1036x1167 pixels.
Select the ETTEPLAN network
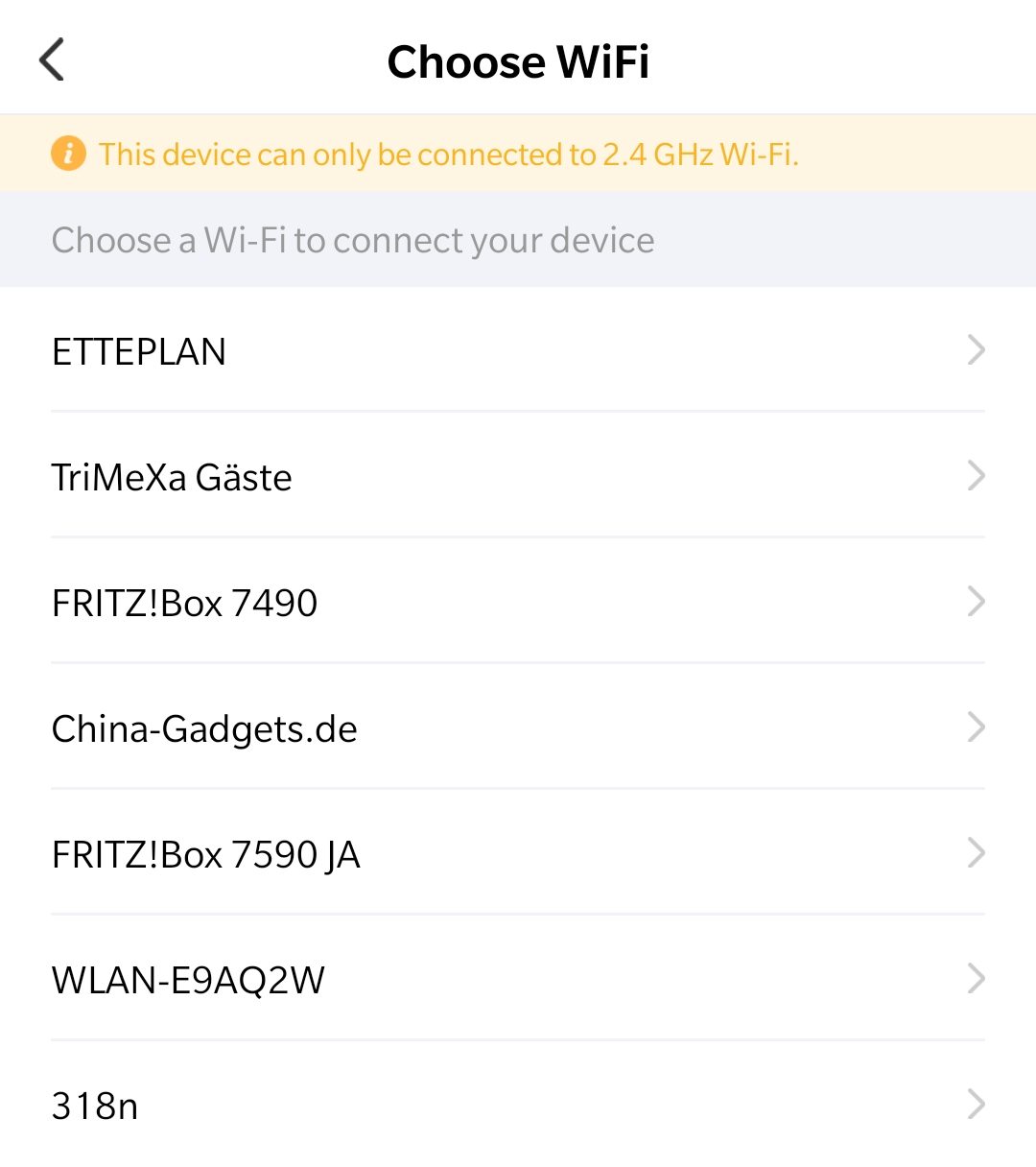[x=518, y=351]
